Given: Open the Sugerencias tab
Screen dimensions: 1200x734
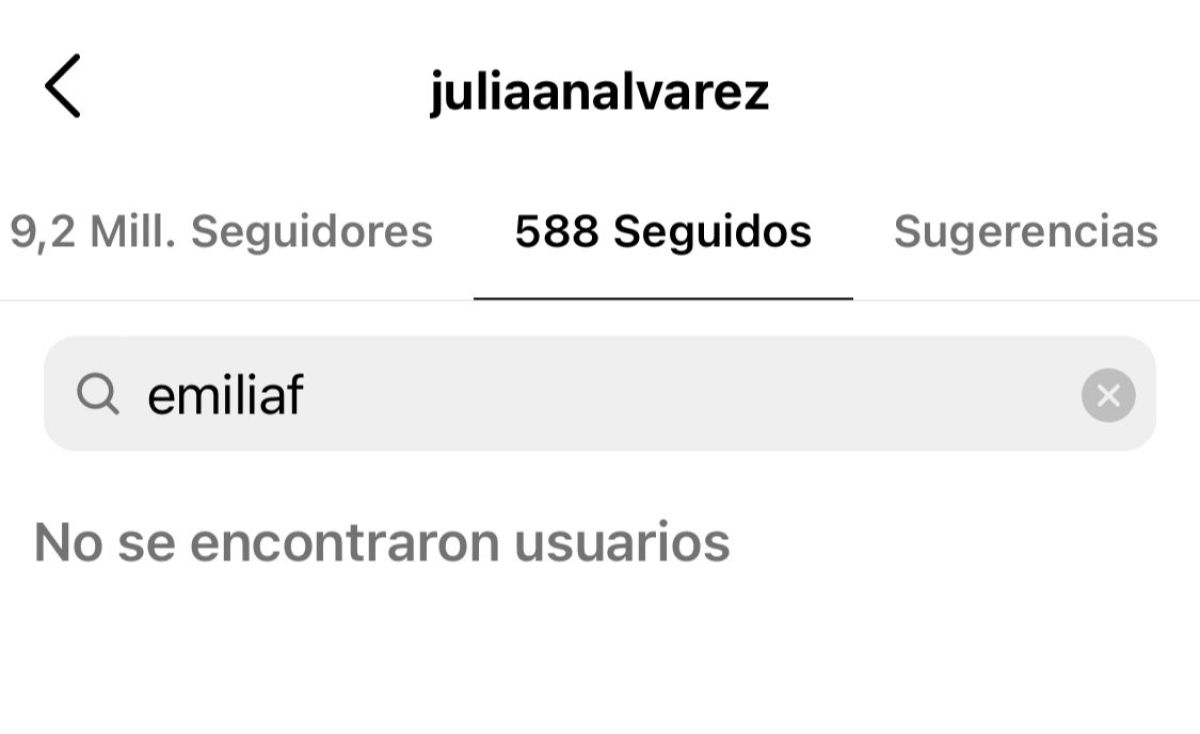Looking at the screenshot, I should [1025, 232].
